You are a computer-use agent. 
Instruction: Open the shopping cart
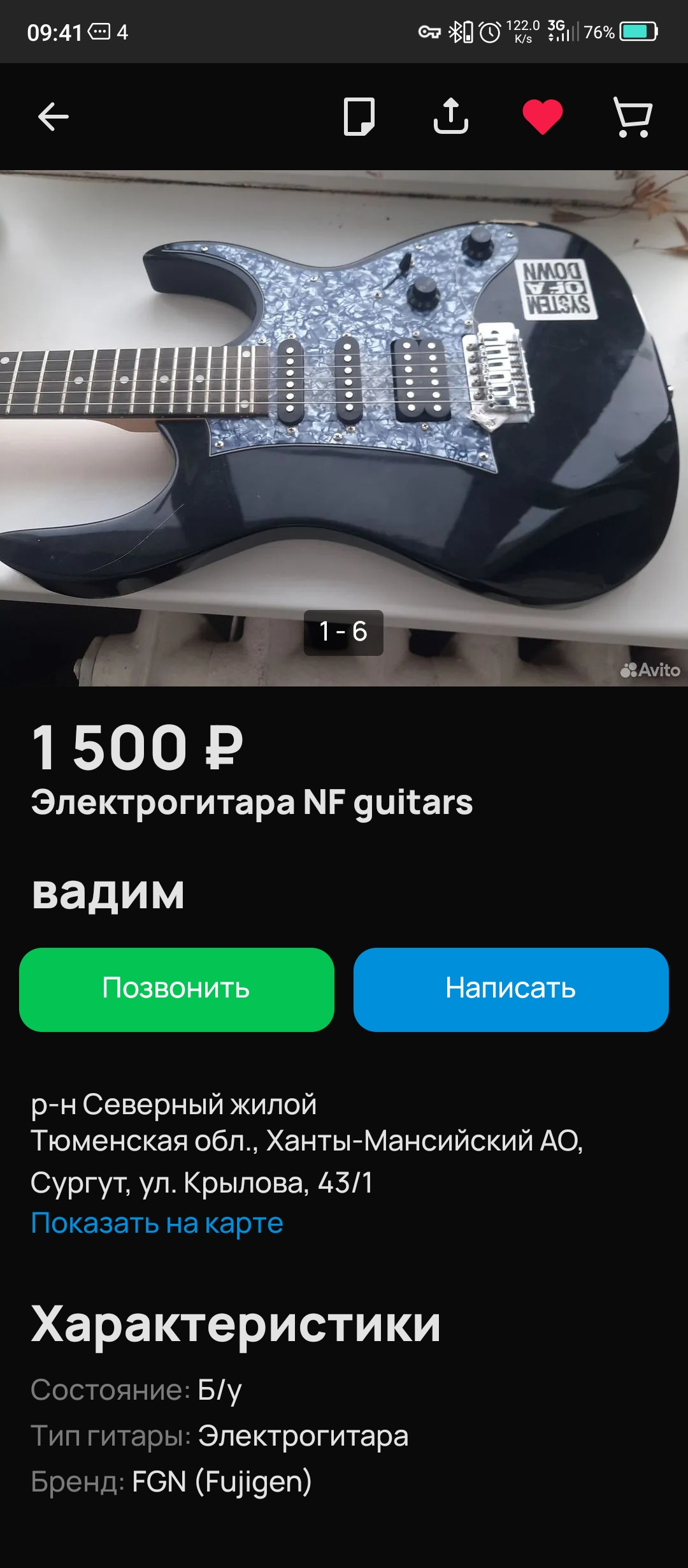632,117
